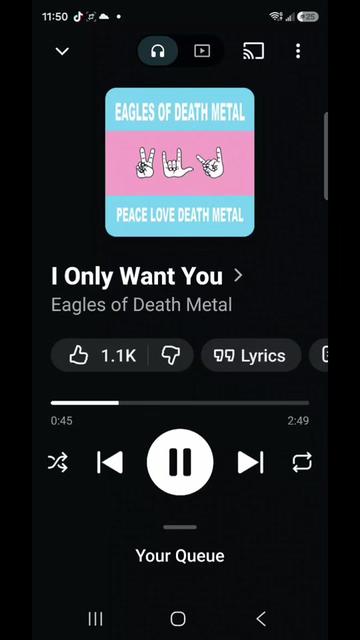Go back using system navigation
360x640 pixels.
click(x=261, y=619)
